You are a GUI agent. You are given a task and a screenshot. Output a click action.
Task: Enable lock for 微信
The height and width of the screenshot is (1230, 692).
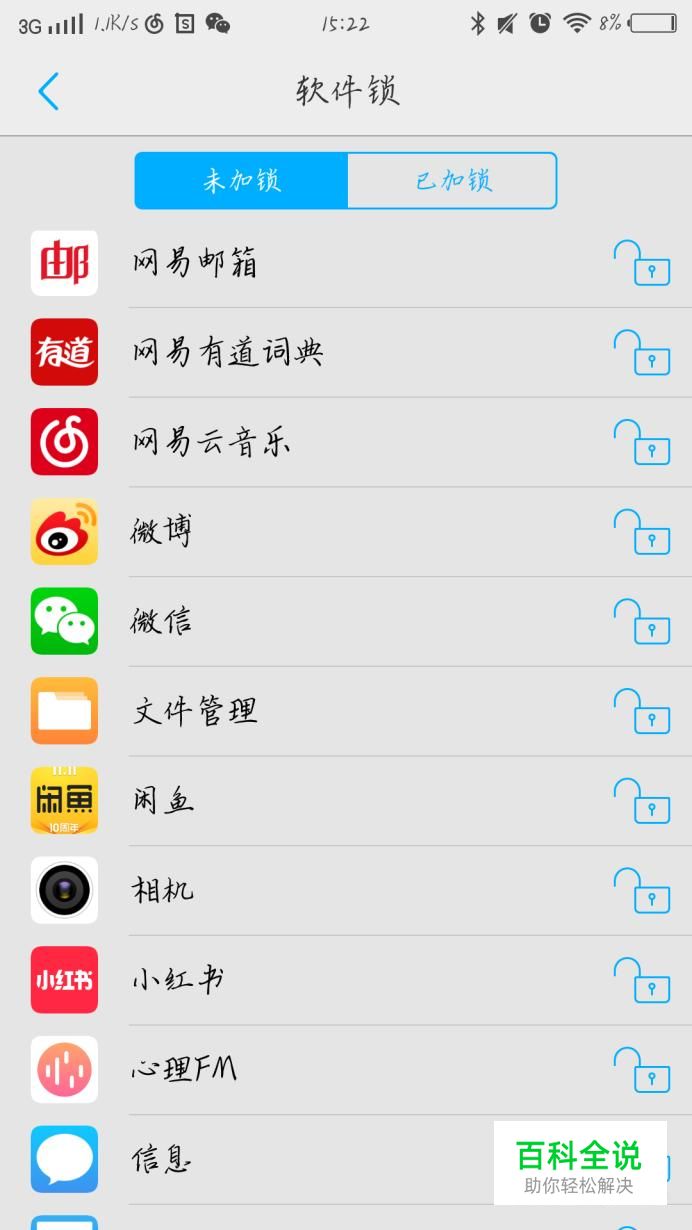click(641, 622)
